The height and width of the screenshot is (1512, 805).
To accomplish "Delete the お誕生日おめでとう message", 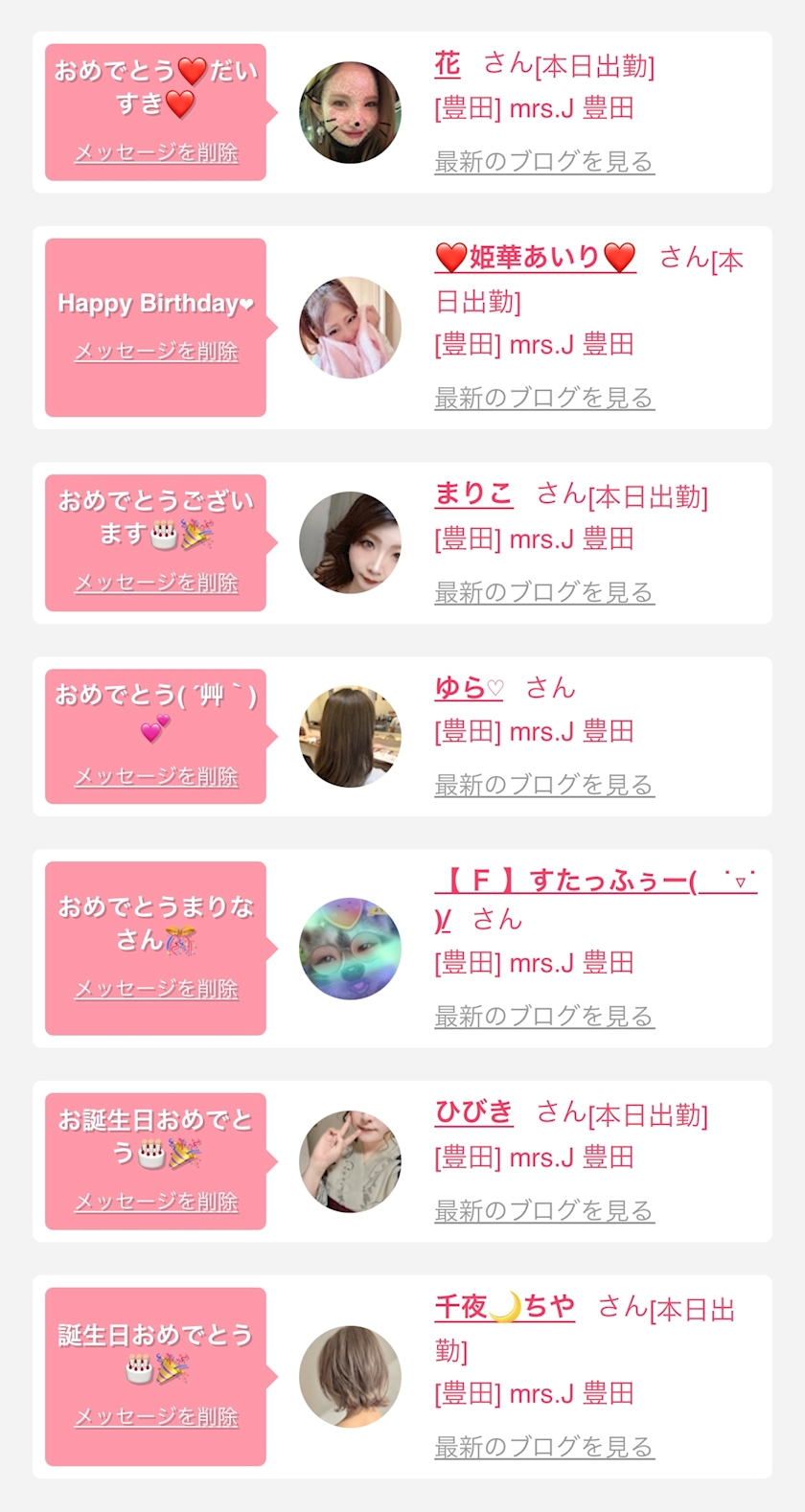I will click(x=156, y=1202).
